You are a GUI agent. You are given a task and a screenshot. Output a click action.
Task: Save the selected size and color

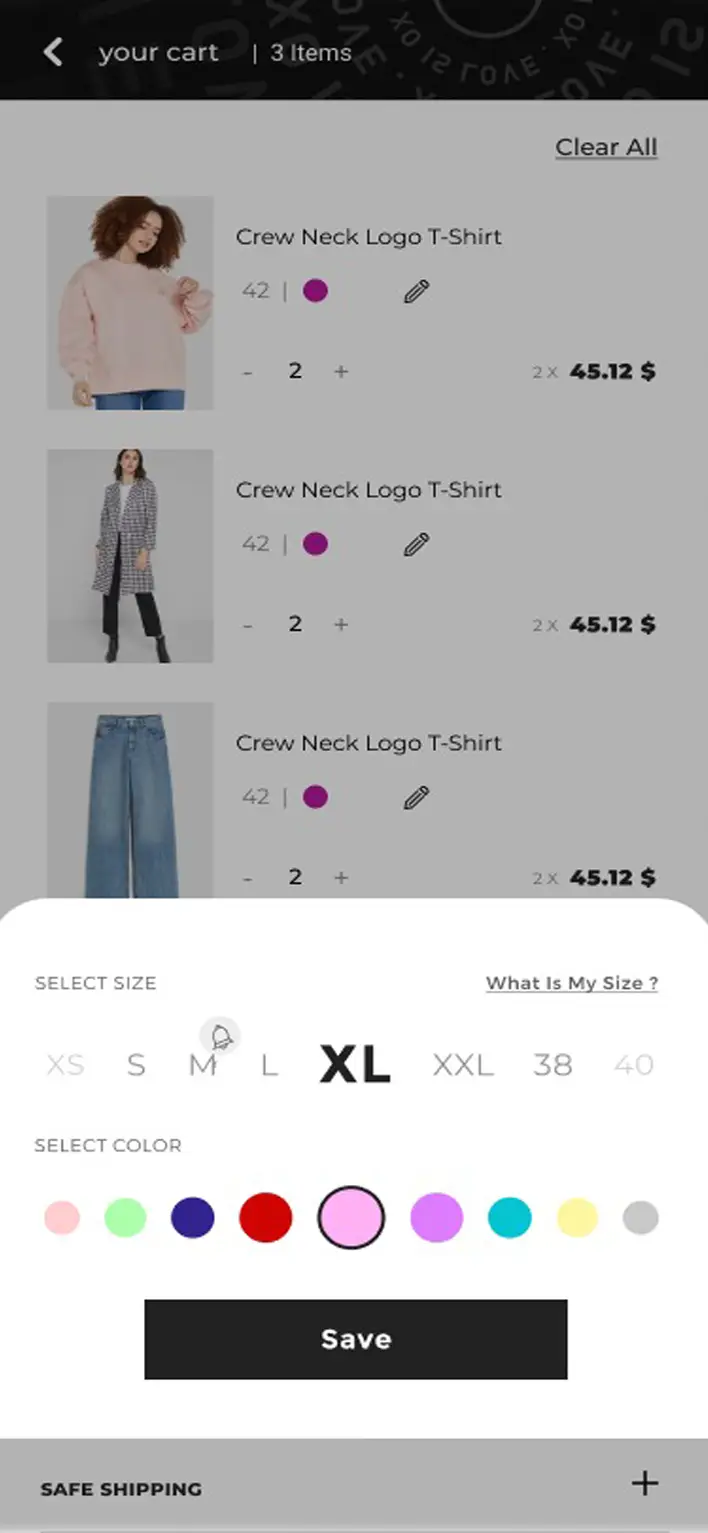[355, 1339]
